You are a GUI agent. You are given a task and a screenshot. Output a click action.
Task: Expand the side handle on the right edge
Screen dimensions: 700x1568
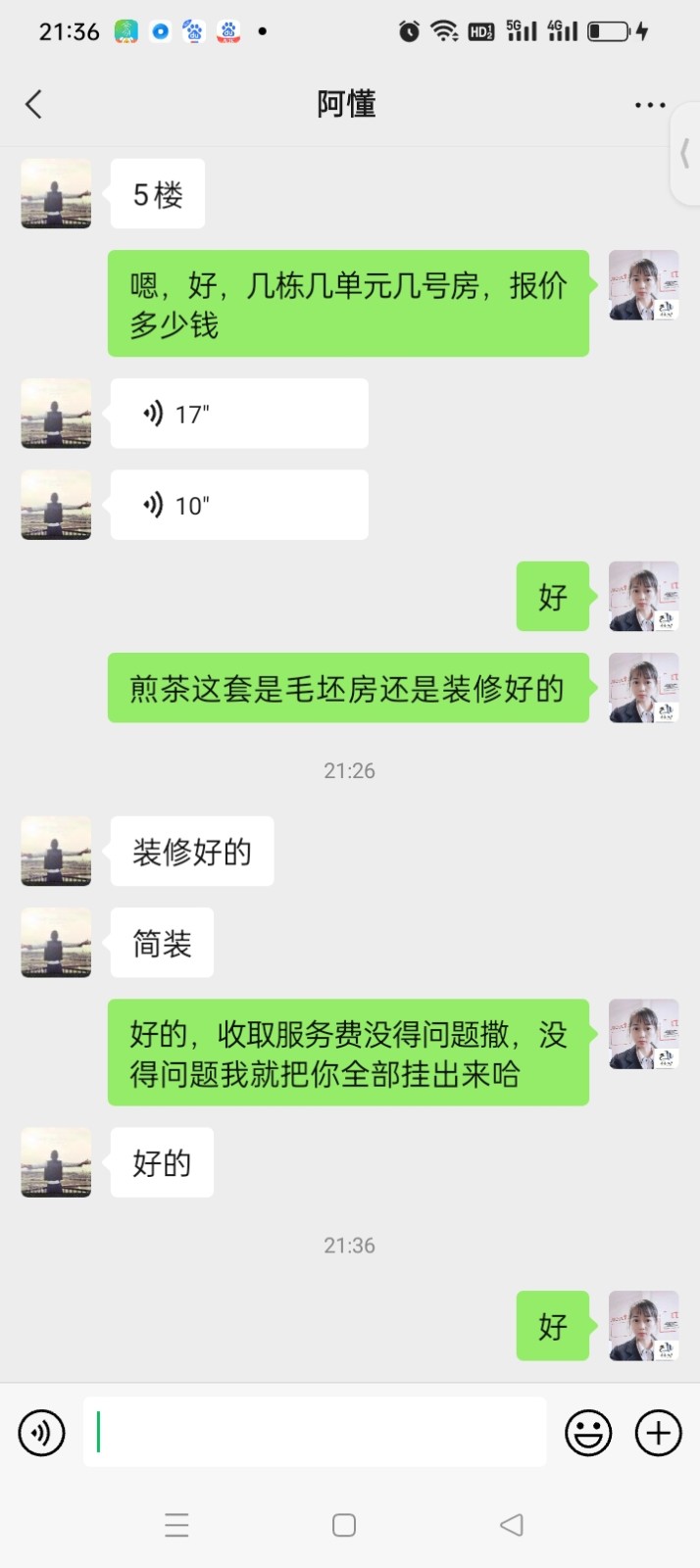coord(685,154)
